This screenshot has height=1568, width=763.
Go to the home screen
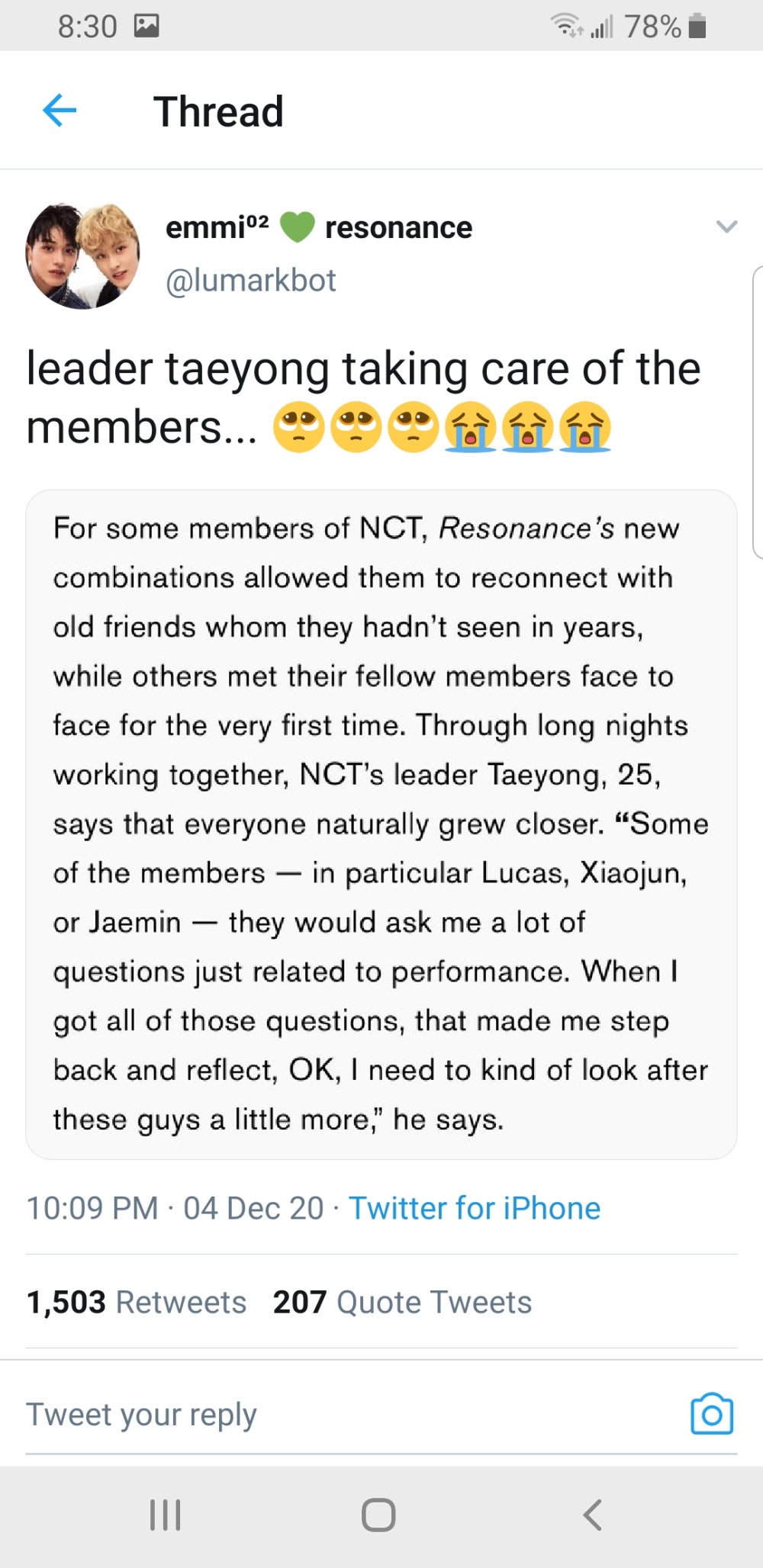click(x=378, y=1515)
